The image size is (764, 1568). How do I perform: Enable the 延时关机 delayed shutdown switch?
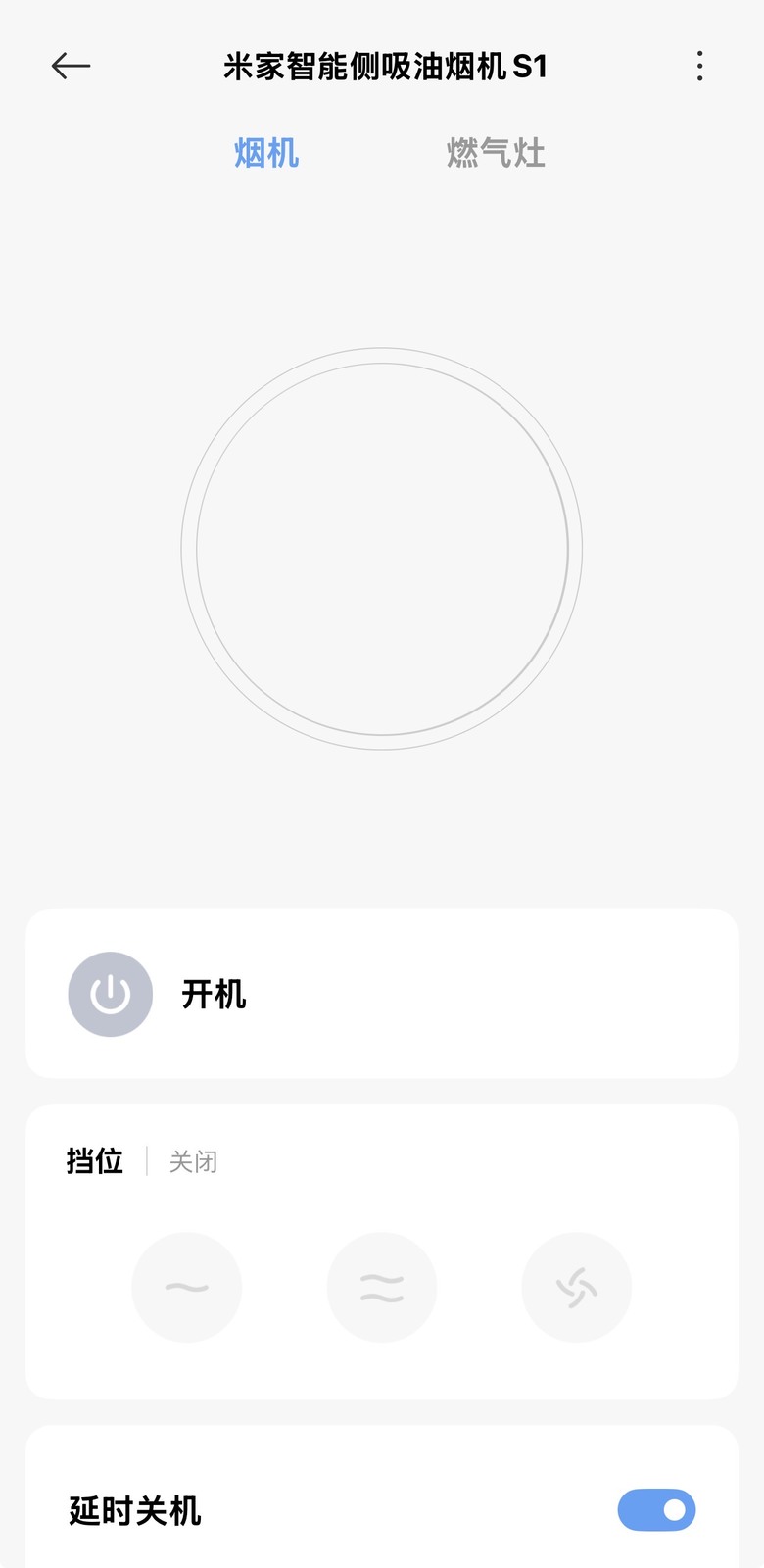(656, 1510)
